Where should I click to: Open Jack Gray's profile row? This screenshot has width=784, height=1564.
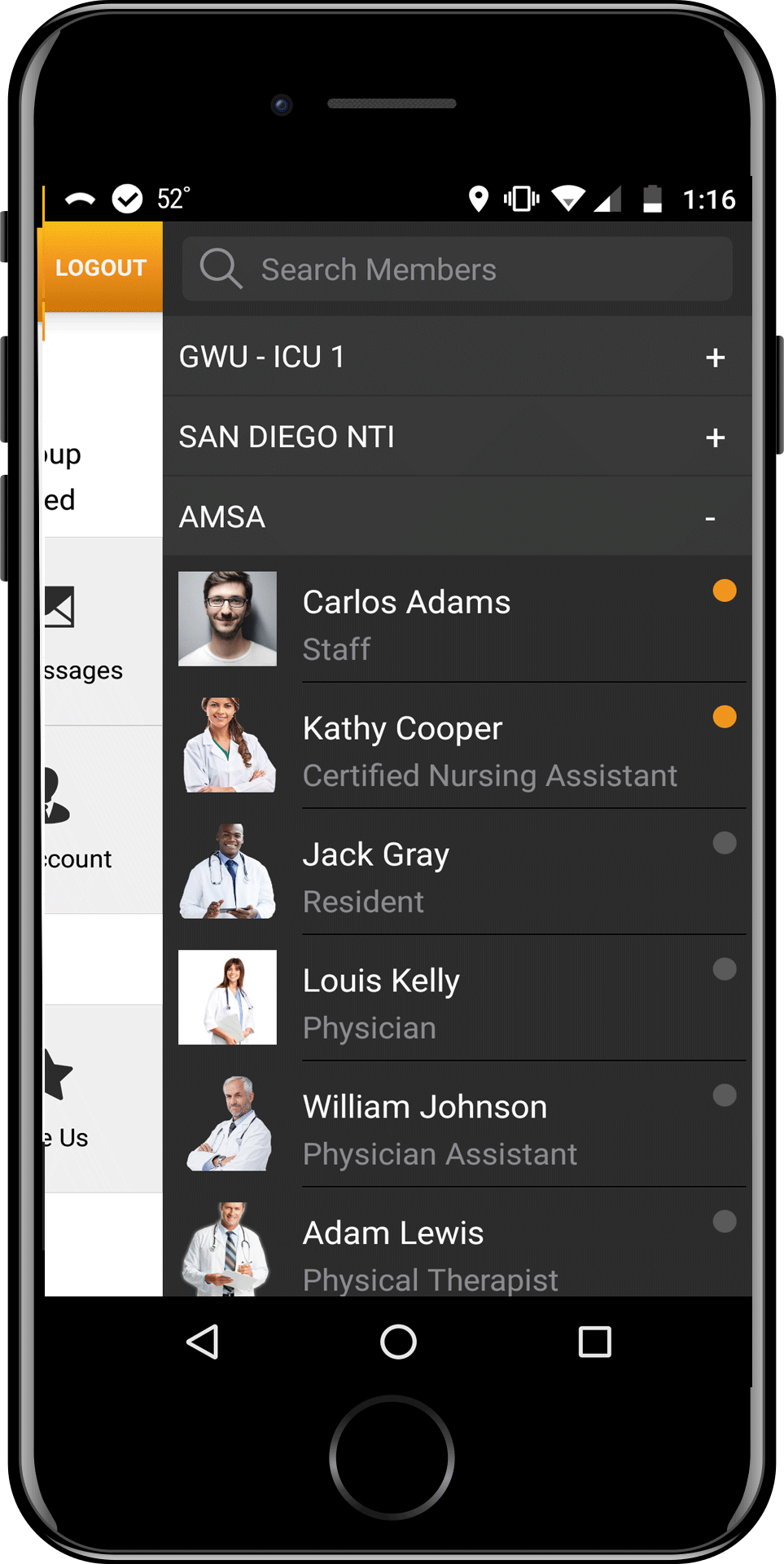[x=456, y=873]
